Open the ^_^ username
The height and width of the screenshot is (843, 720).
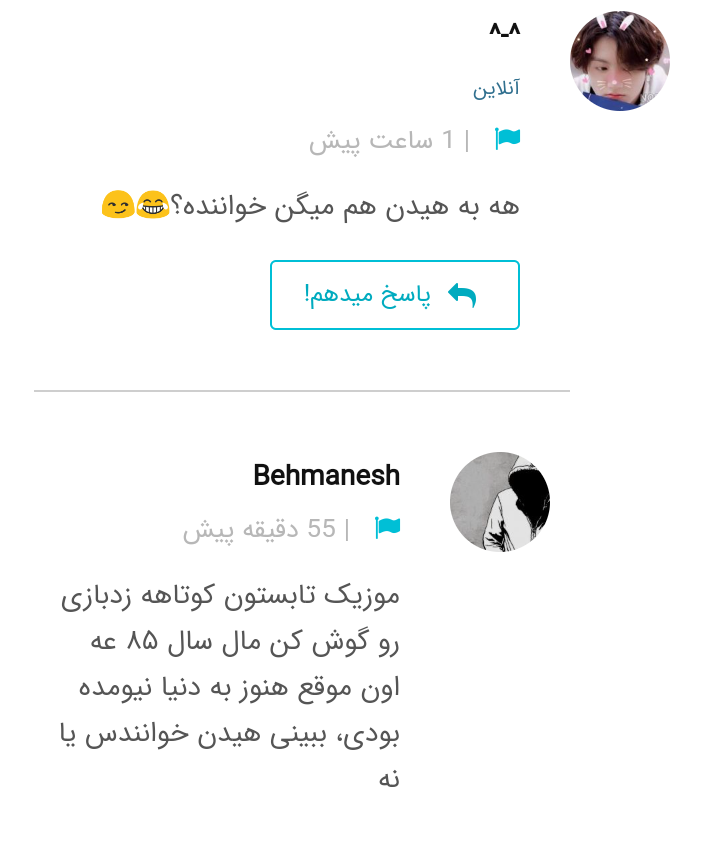504,30
